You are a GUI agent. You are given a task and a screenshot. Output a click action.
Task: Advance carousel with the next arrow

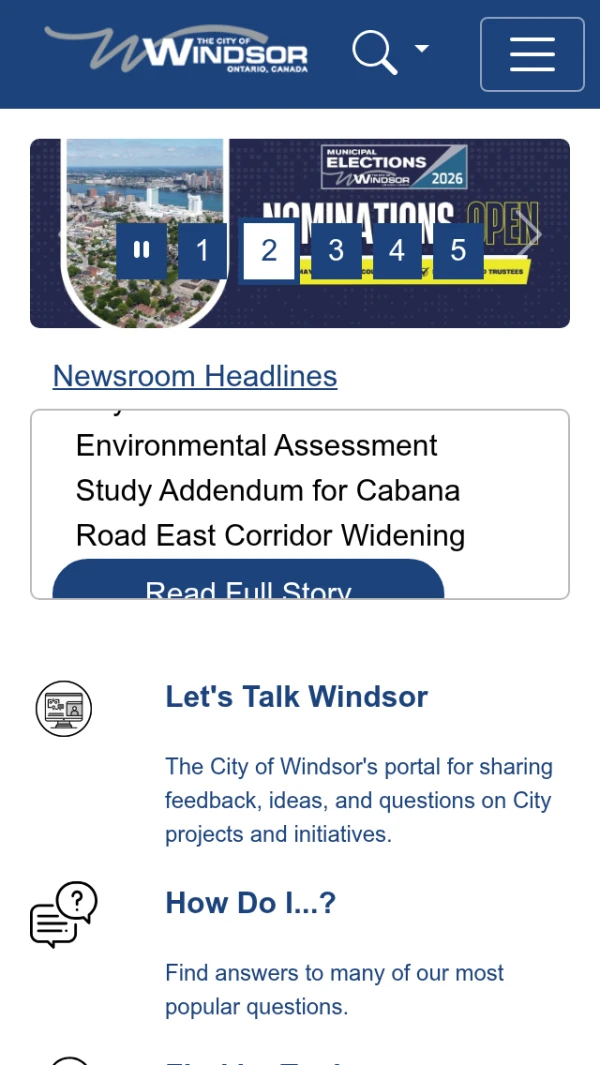coord(532,234)
